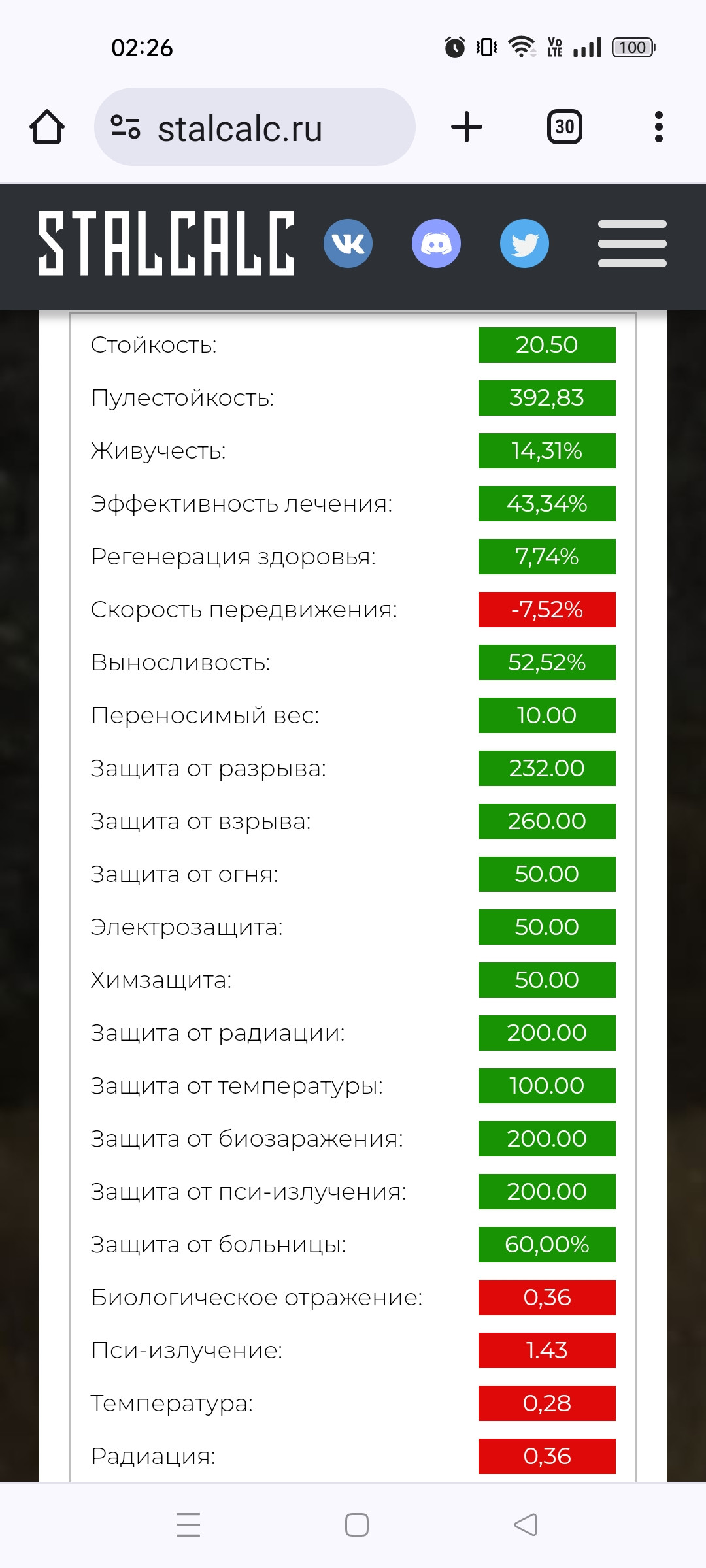This screenshot has height=1568, width=706.
Task: Tap the stalcalc.ru address bar
Action: [255, 127]
